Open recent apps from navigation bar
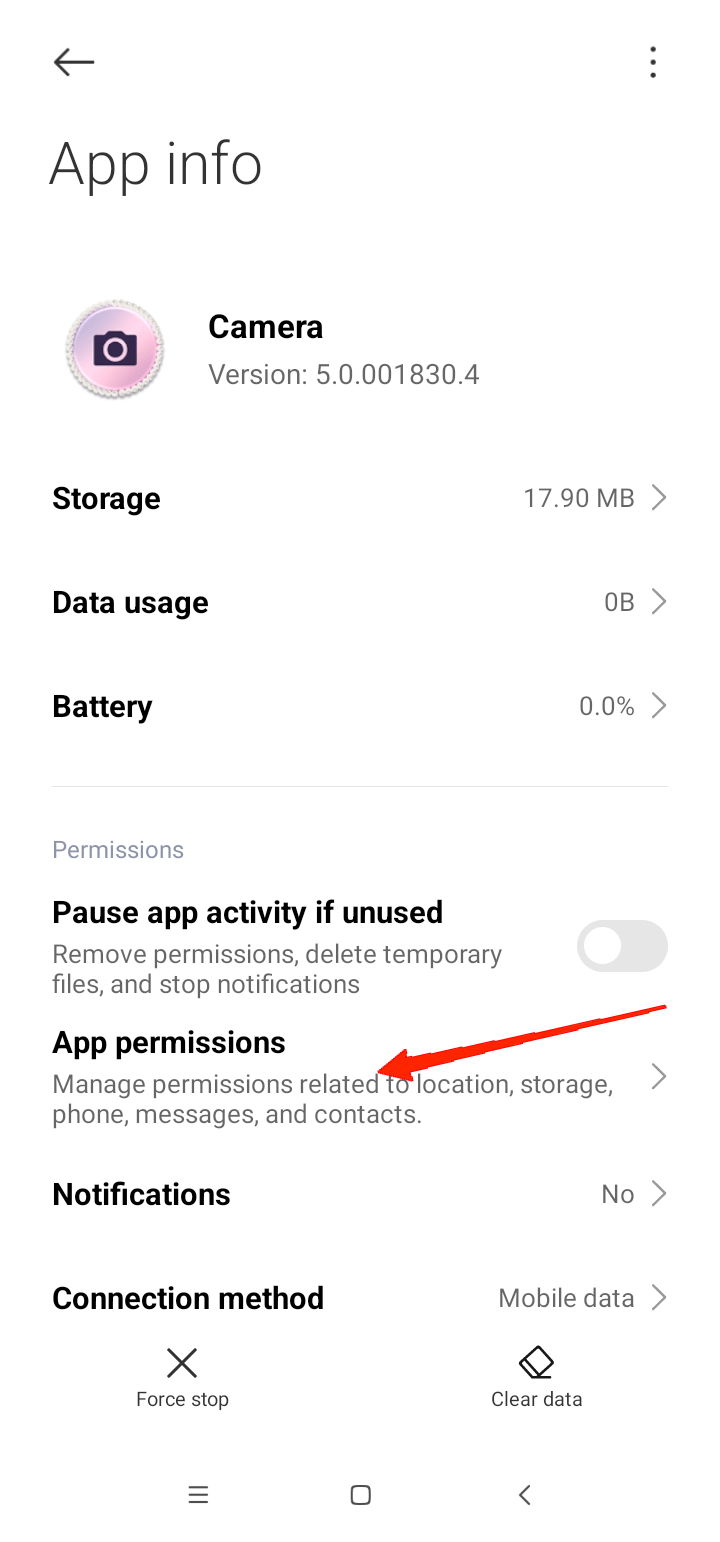 click(198, 1495)
